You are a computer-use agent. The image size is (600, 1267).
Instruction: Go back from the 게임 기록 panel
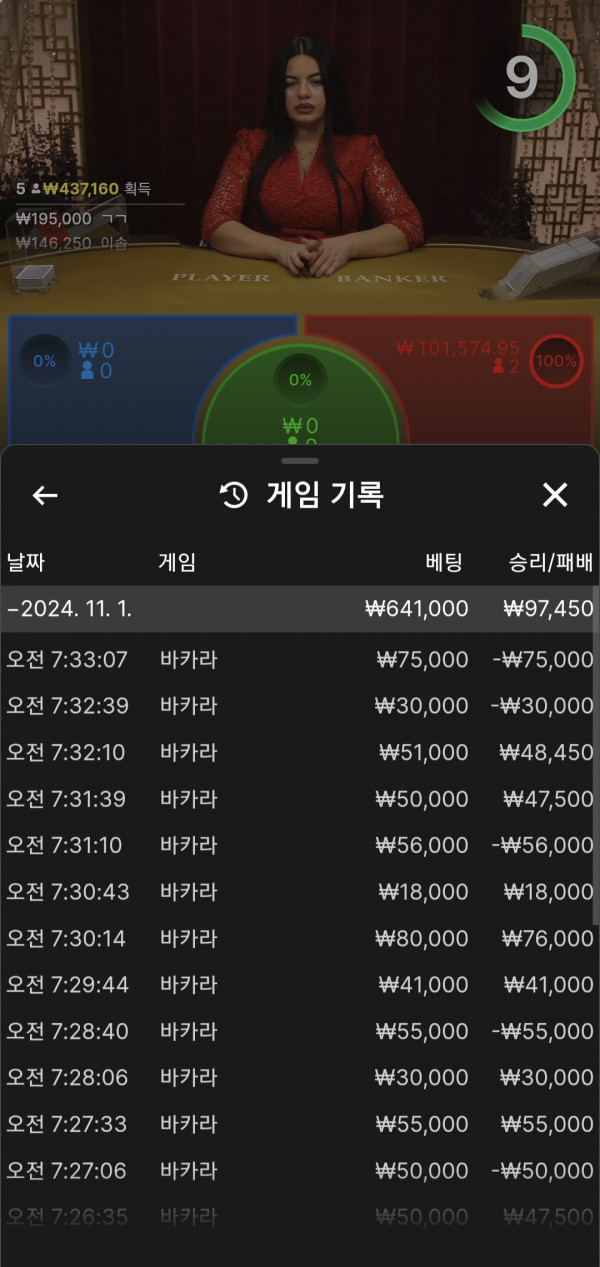click(45, 495)
